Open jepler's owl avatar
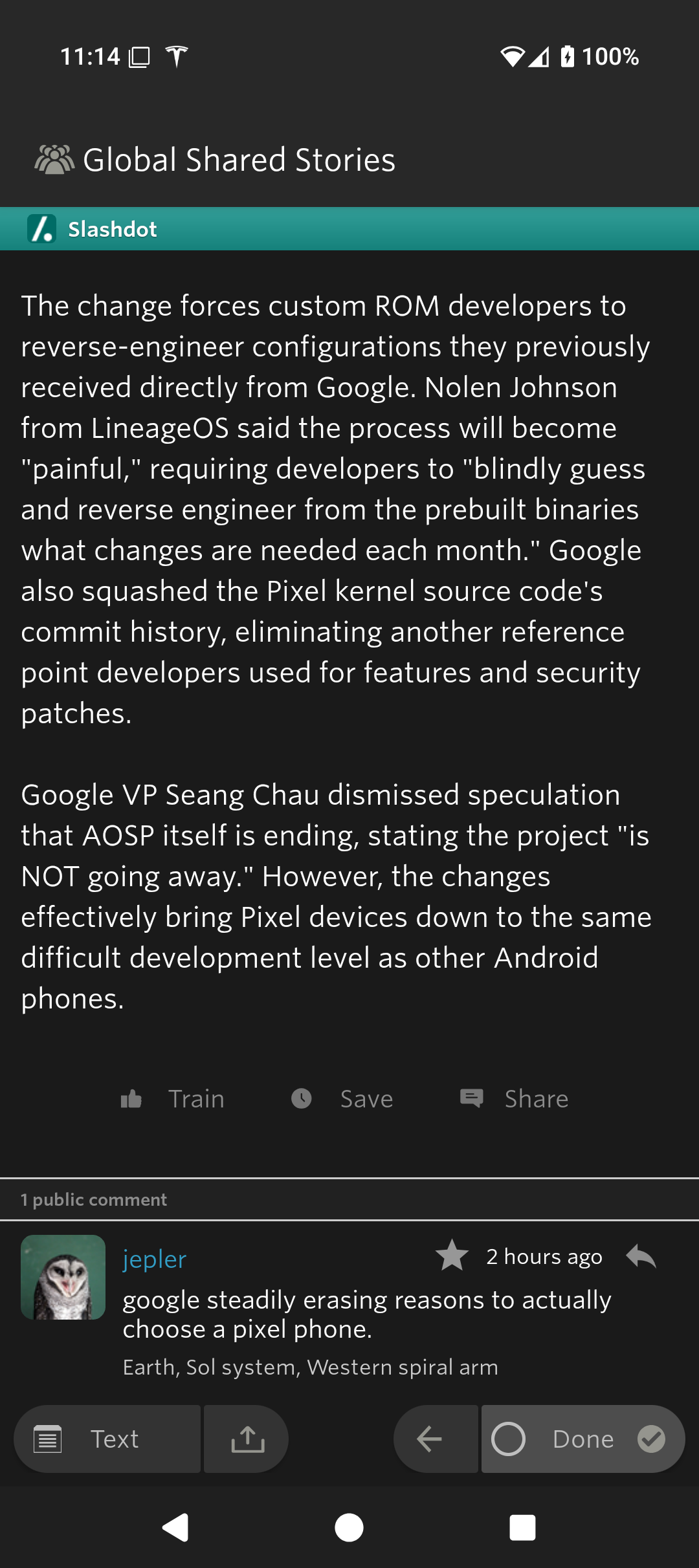This screenshot has width=699, height=1568. point(63,1278)
